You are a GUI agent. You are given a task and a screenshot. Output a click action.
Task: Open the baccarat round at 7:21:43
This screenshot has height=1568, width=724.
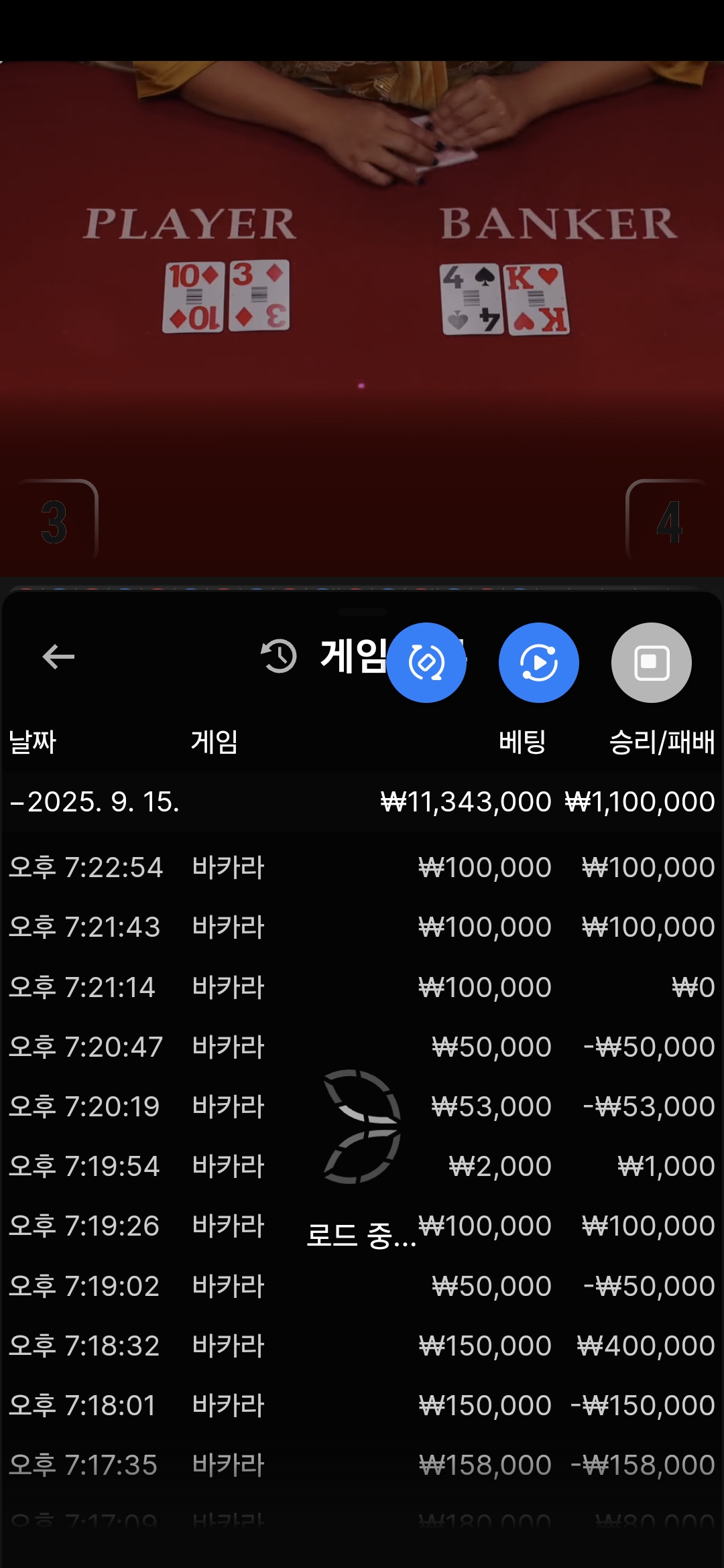click(362, 927)
